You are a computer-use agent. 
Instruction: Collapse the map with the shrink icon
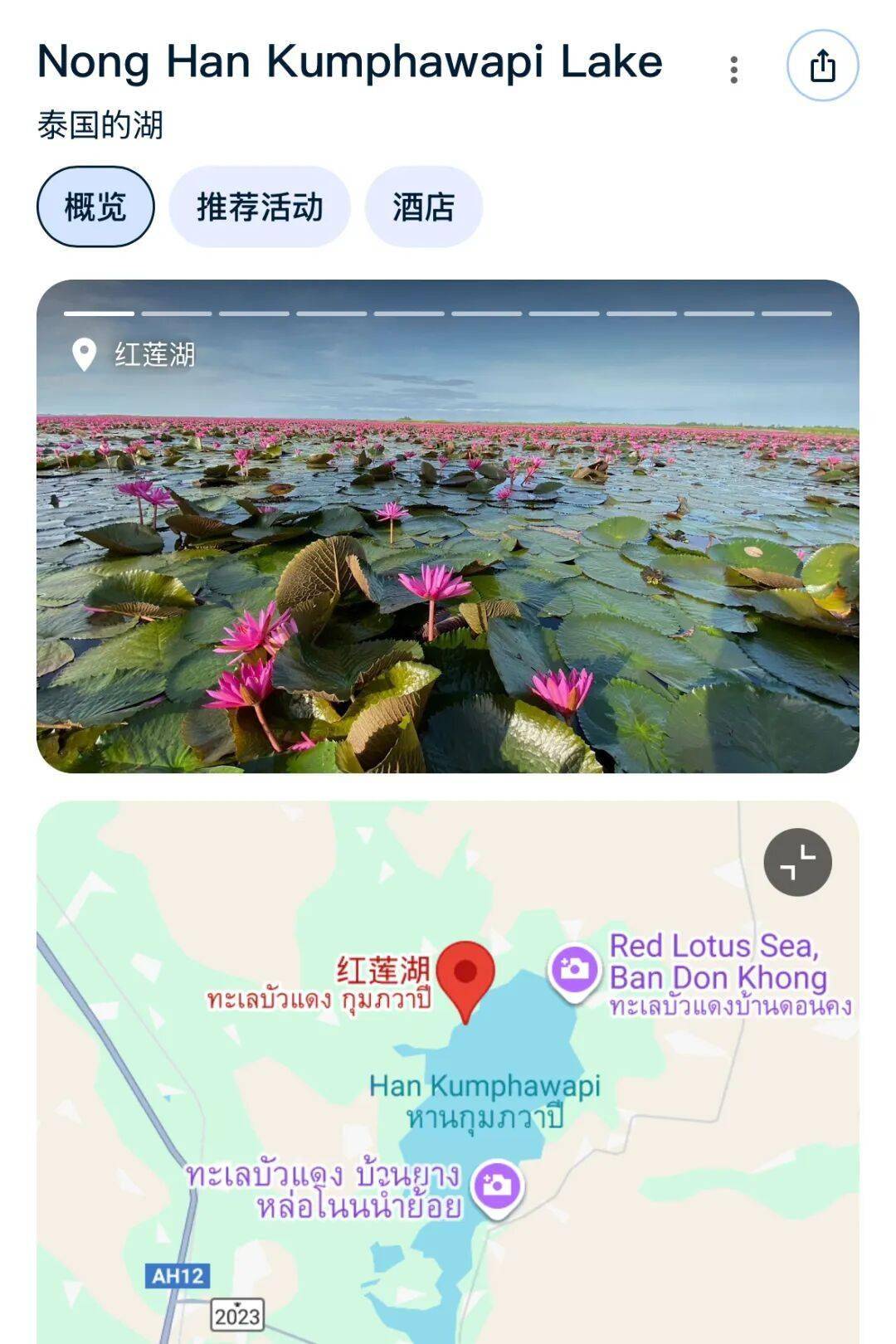[797, 862]
